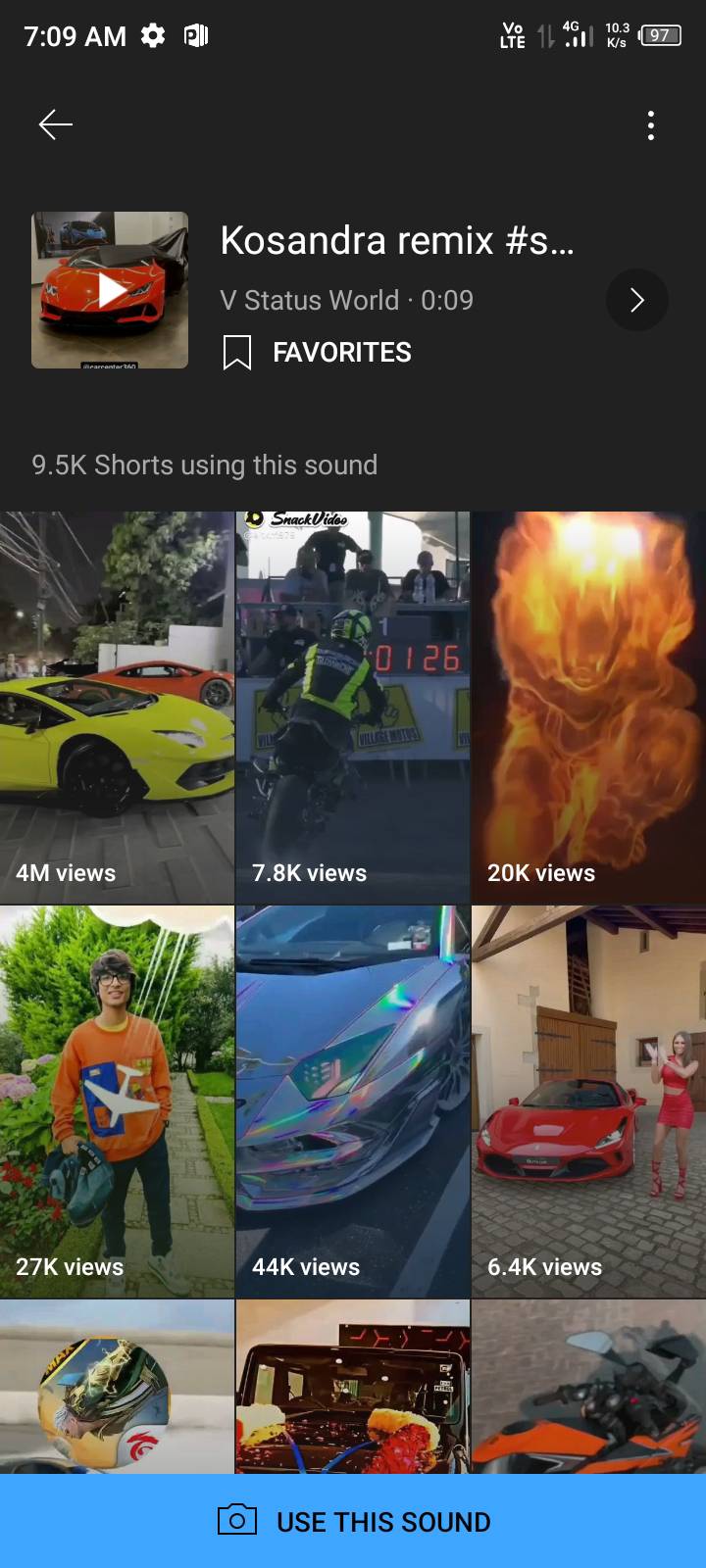Tap Use This Sound button

(353, 1521)
